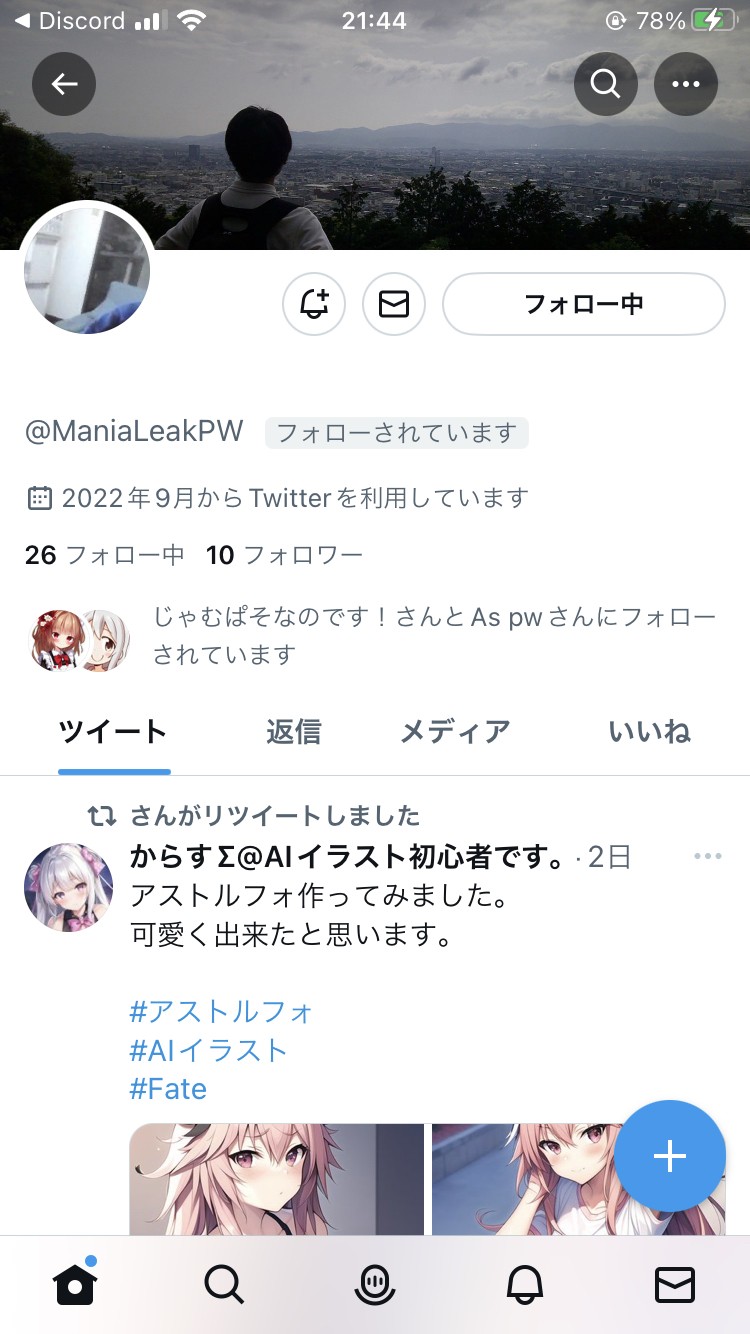750x1334 pixels.
Task: Open more options on からすΣ's tweet
Action: [707, 856]
